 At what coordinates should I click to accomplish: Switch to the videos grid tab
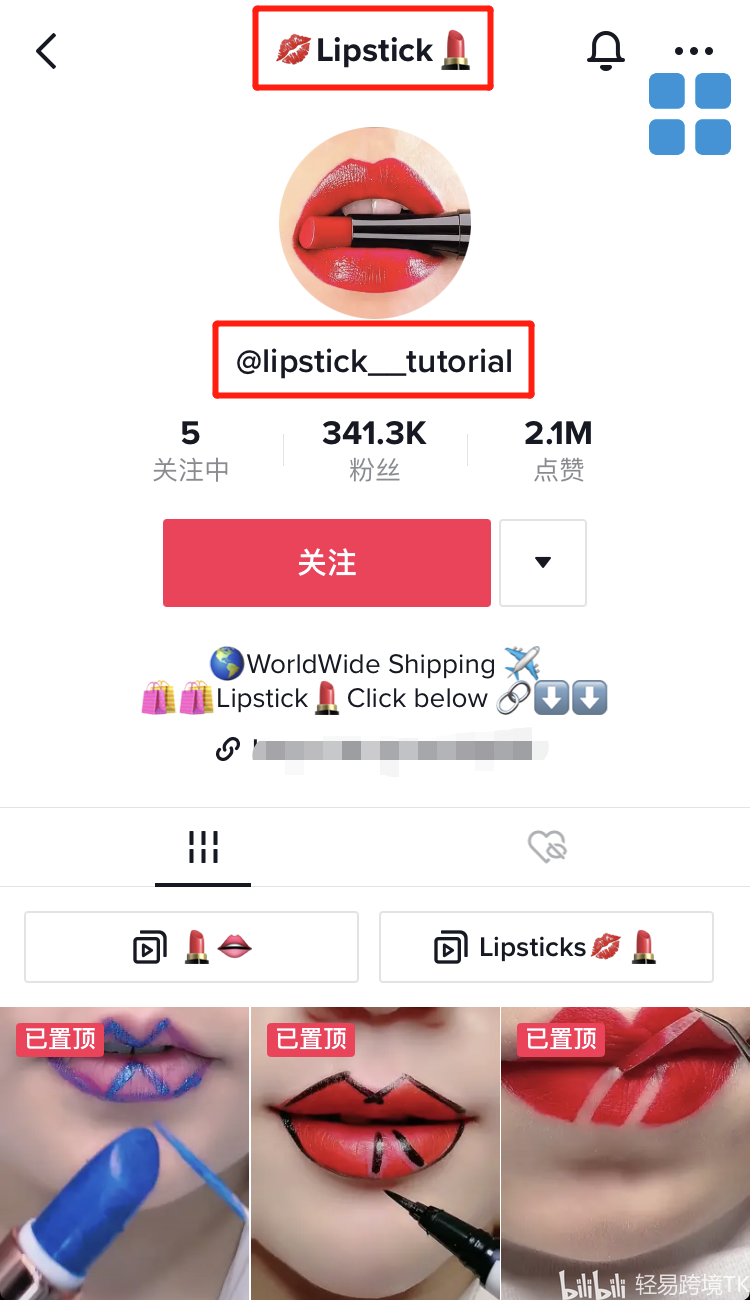[x=203, y=848]
